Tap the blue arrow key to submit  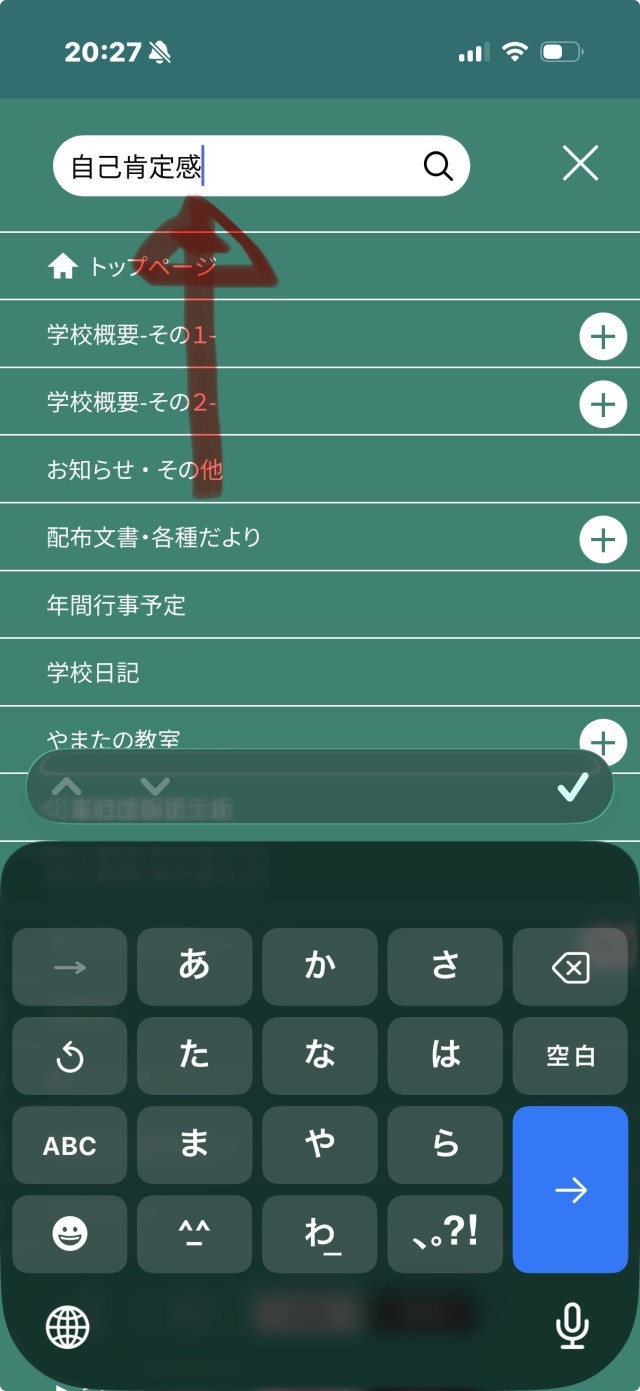coord(570,1189)
